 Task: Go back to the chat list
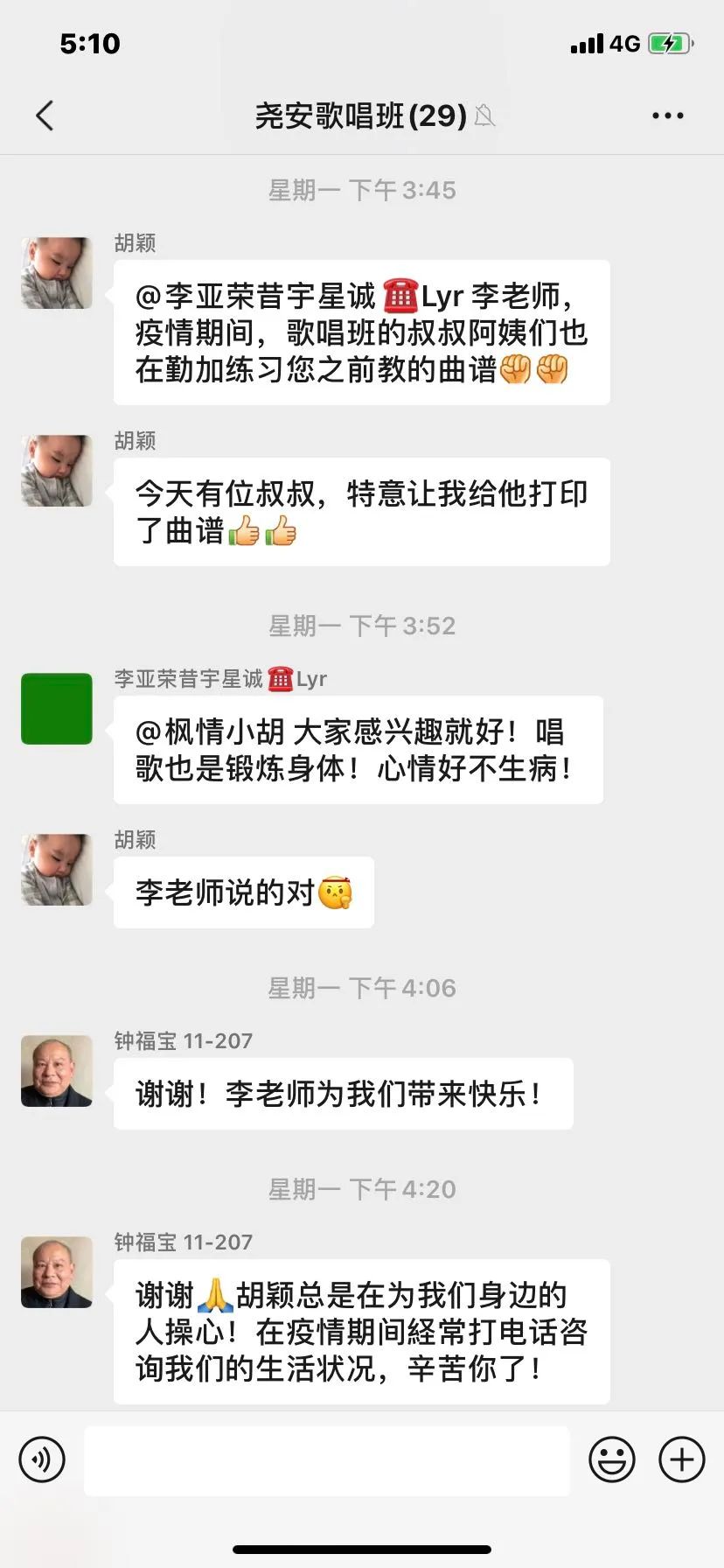(x=45, y=115)
